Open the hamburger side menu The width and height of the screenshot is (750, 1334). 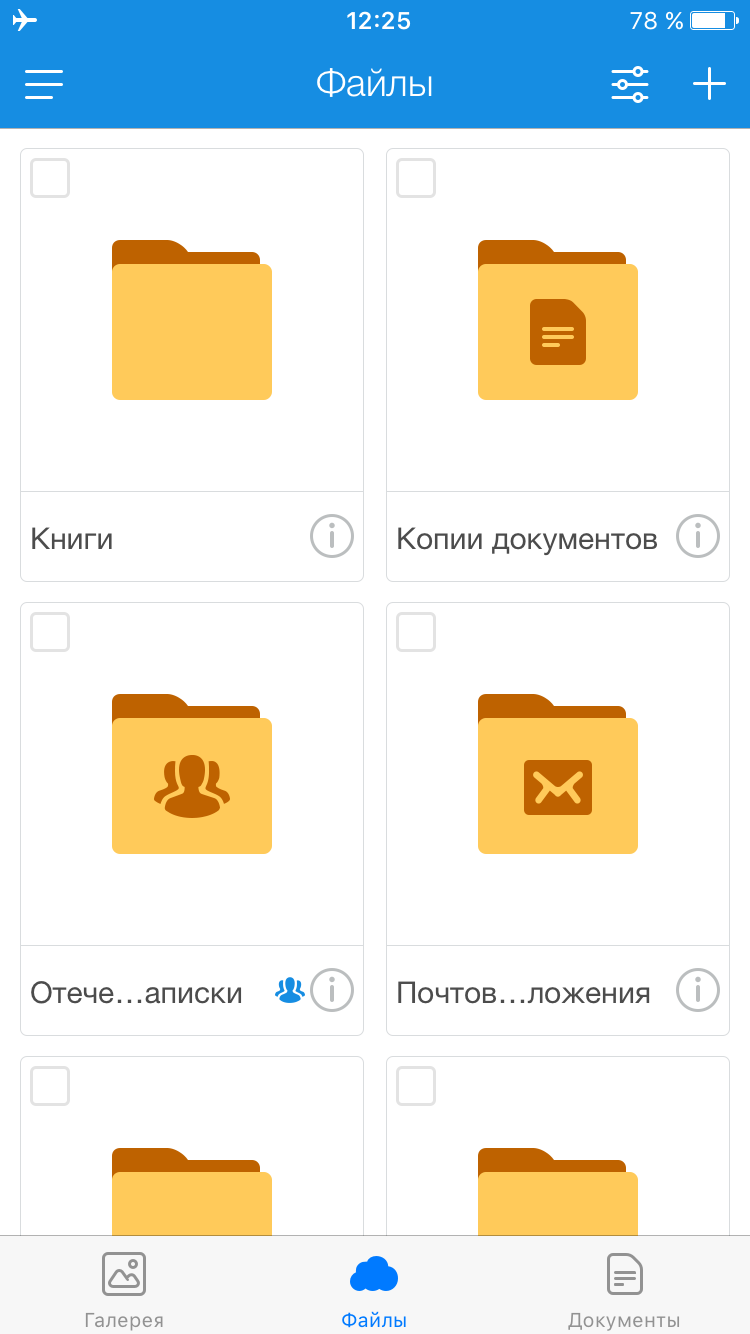tap(44, 84)
